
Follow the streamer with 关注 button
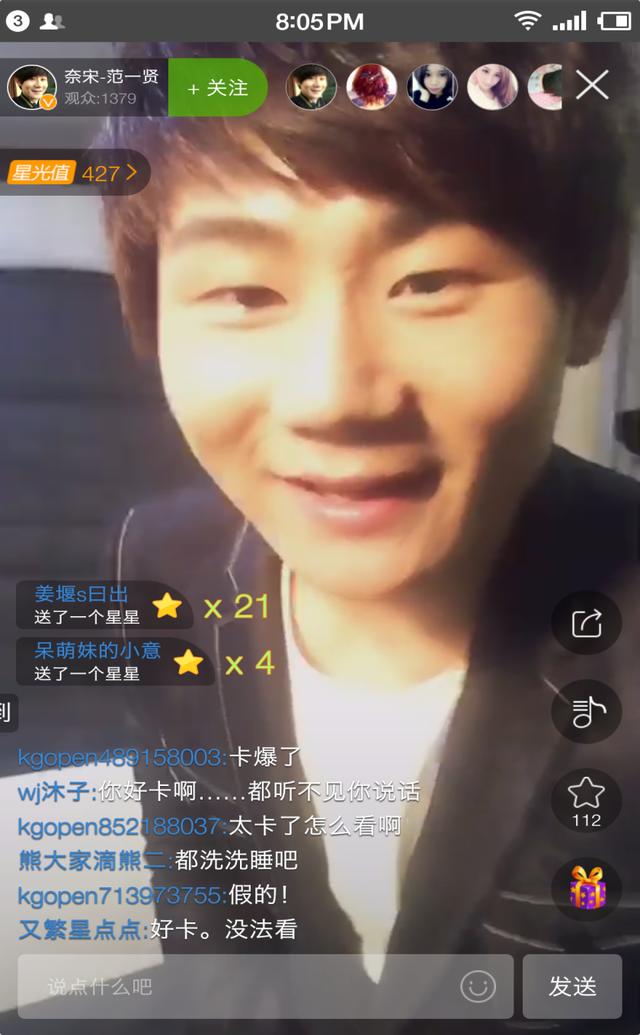217,87
